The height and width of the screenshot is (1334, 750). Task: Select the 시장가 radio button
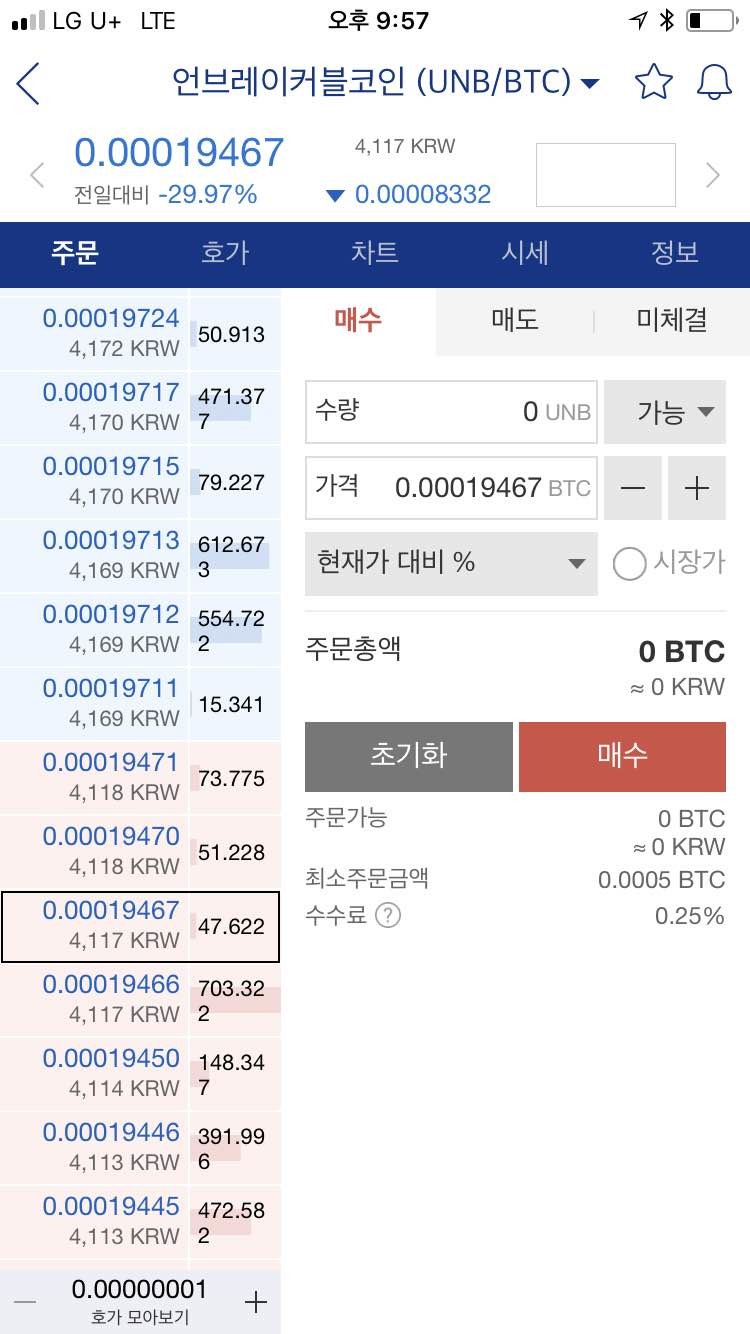point(630,564)
